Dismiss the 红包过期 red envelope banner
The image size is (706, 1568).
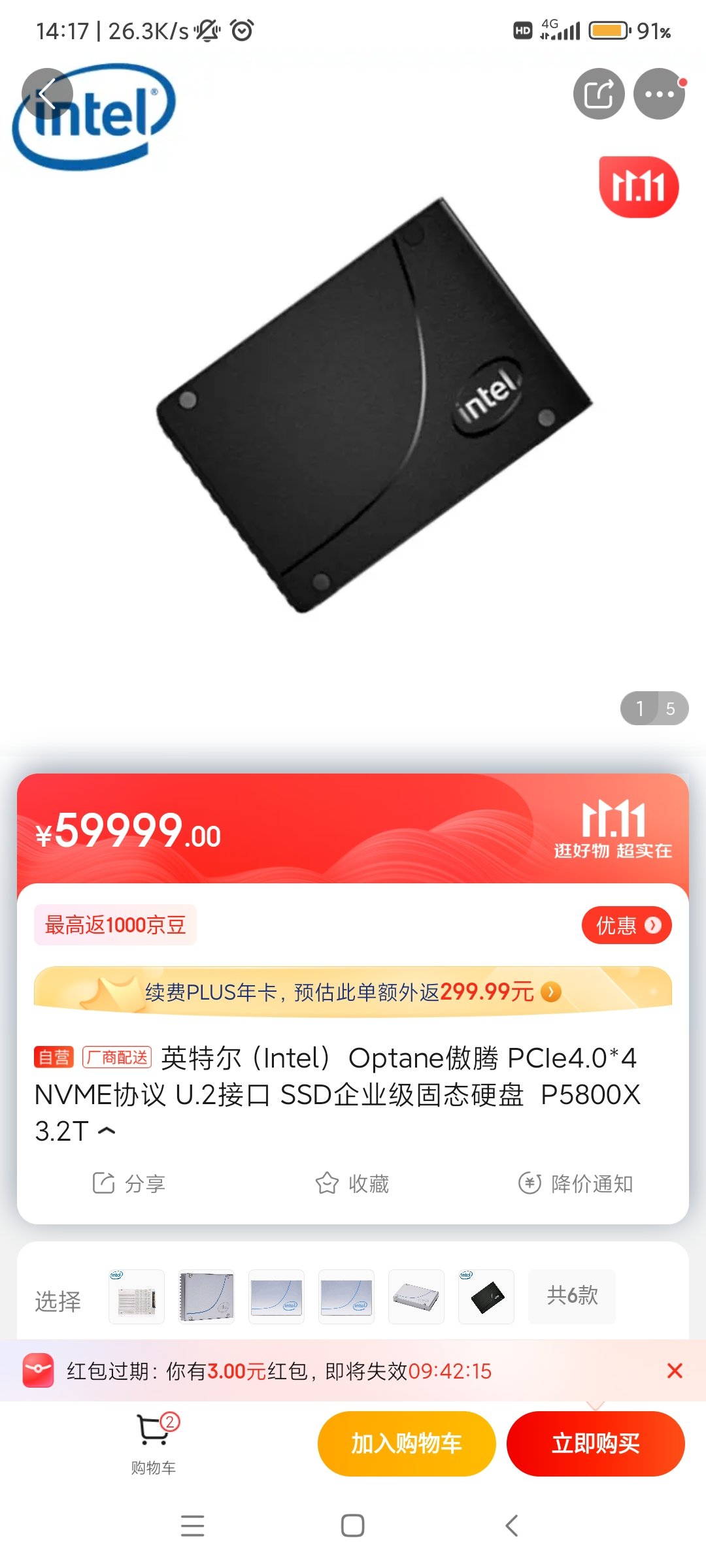point(675,1371)
